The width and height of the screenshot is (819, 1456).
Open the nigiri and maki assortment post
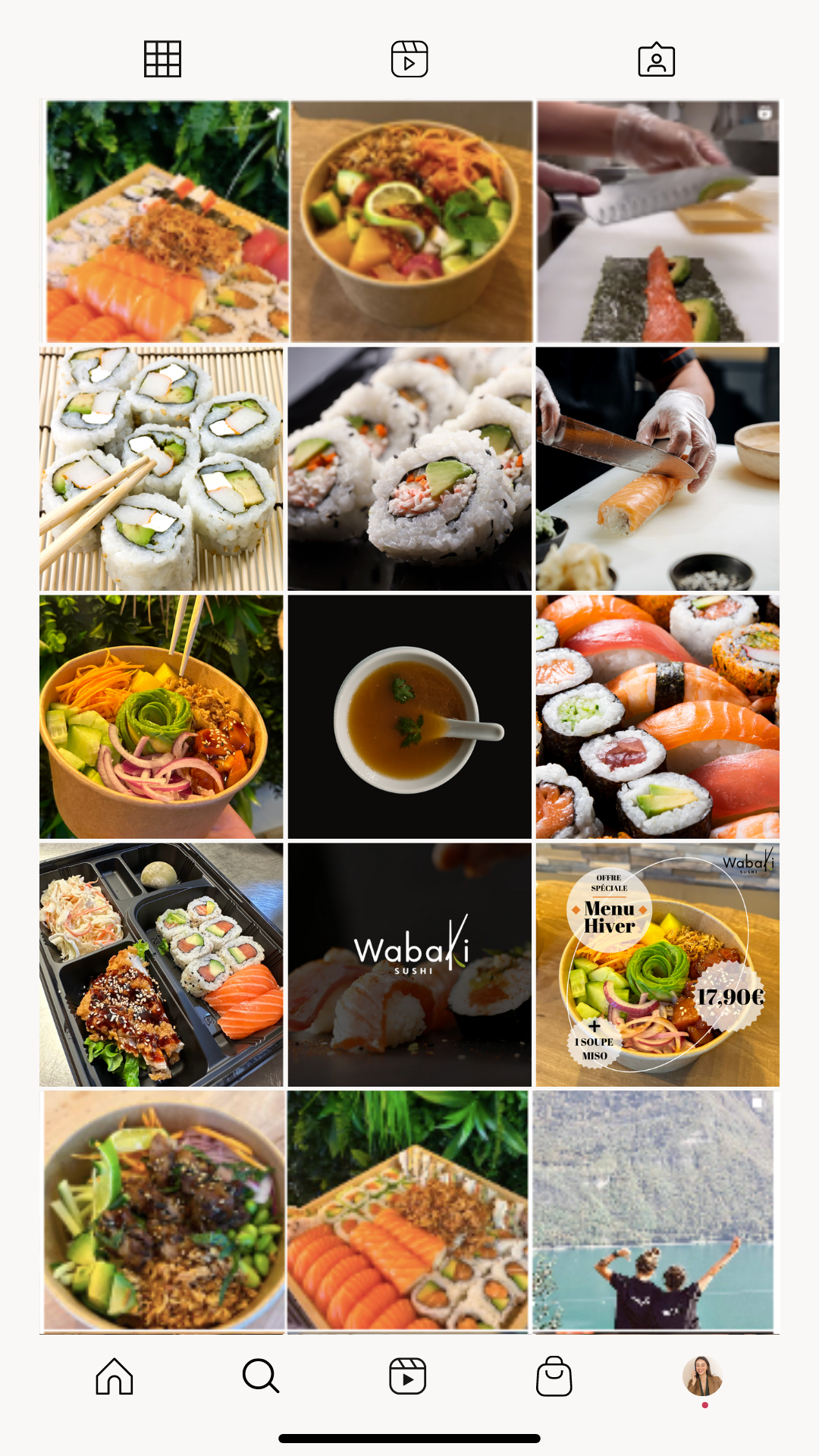(657, 717)
